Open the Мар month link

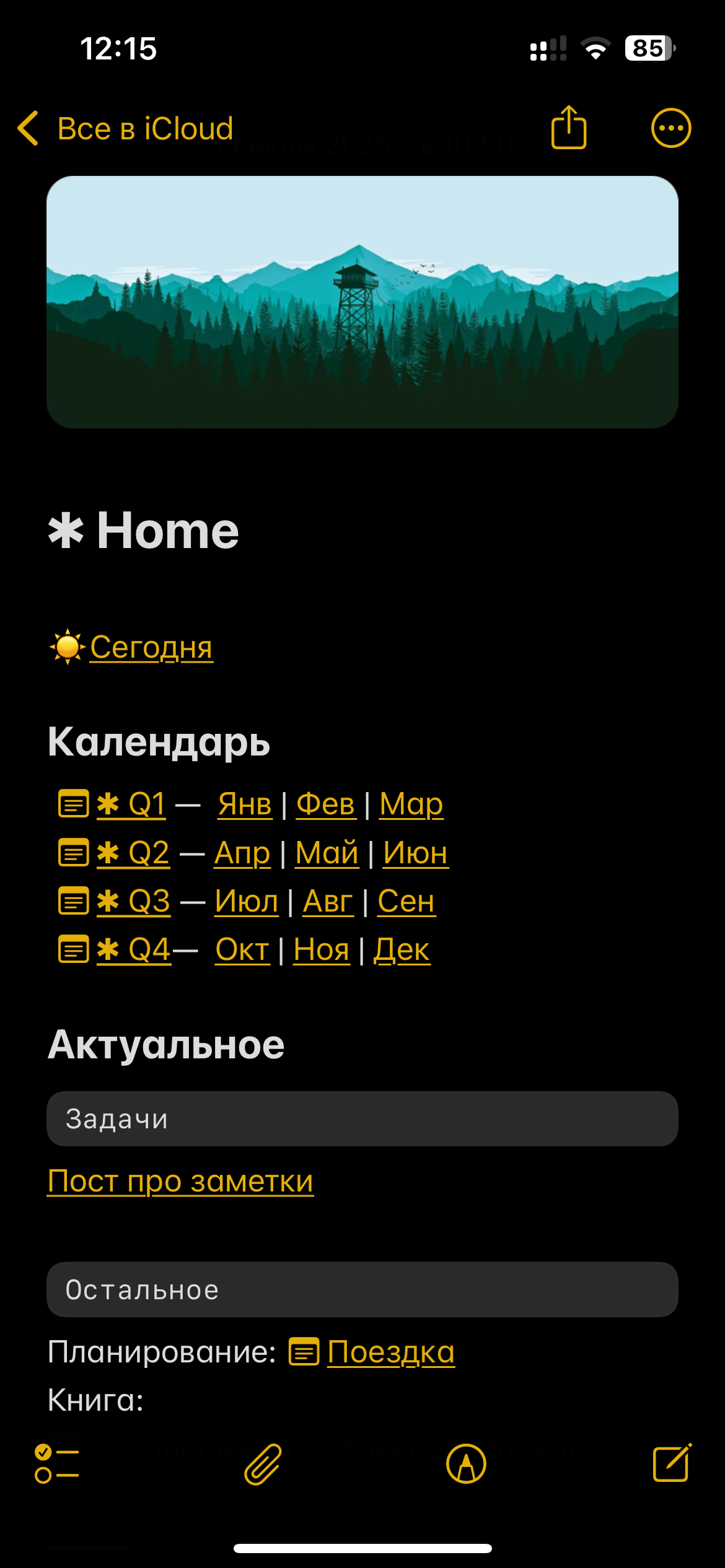[411, 804]
